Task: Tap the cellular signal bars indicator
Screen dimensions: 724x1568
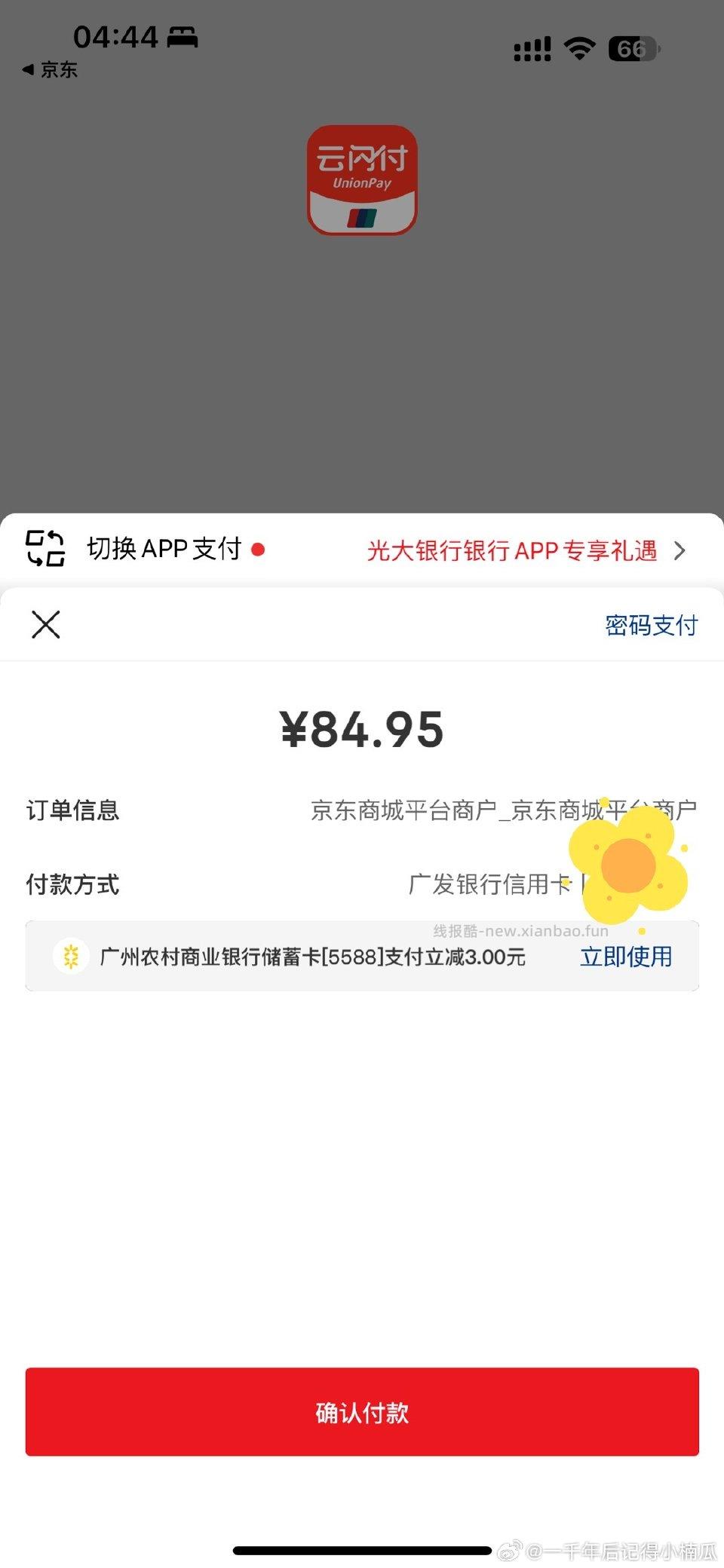Action: 530,48
